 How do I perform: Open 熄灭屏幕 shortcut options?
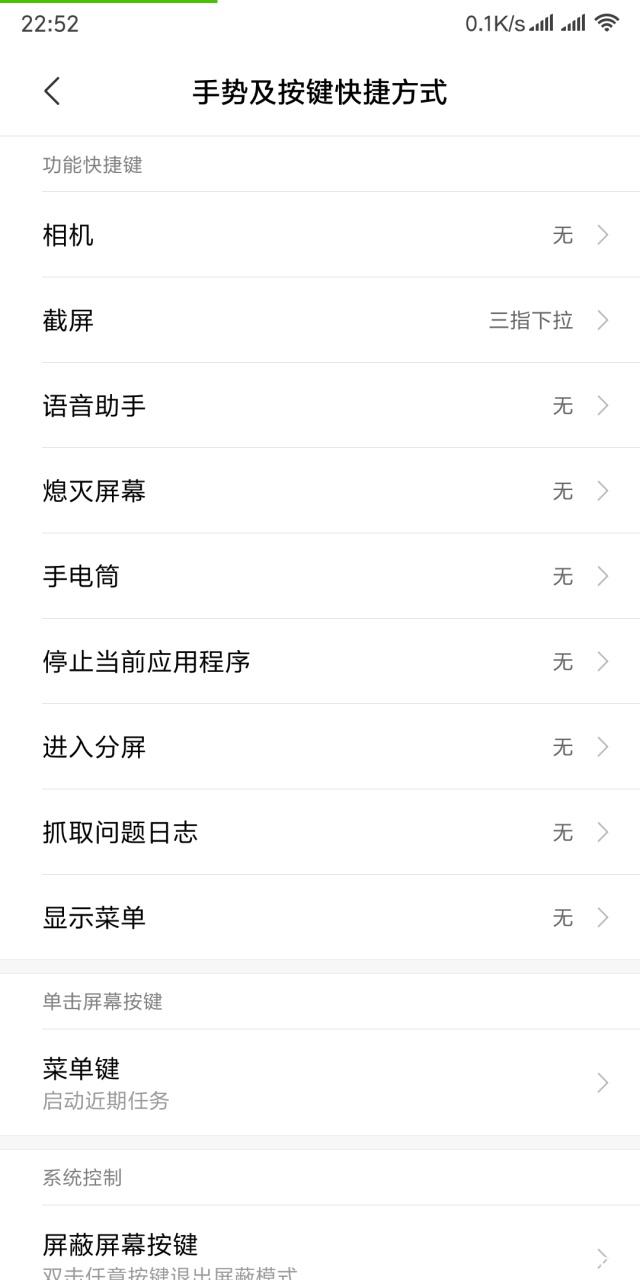click(x=320, y=491)
